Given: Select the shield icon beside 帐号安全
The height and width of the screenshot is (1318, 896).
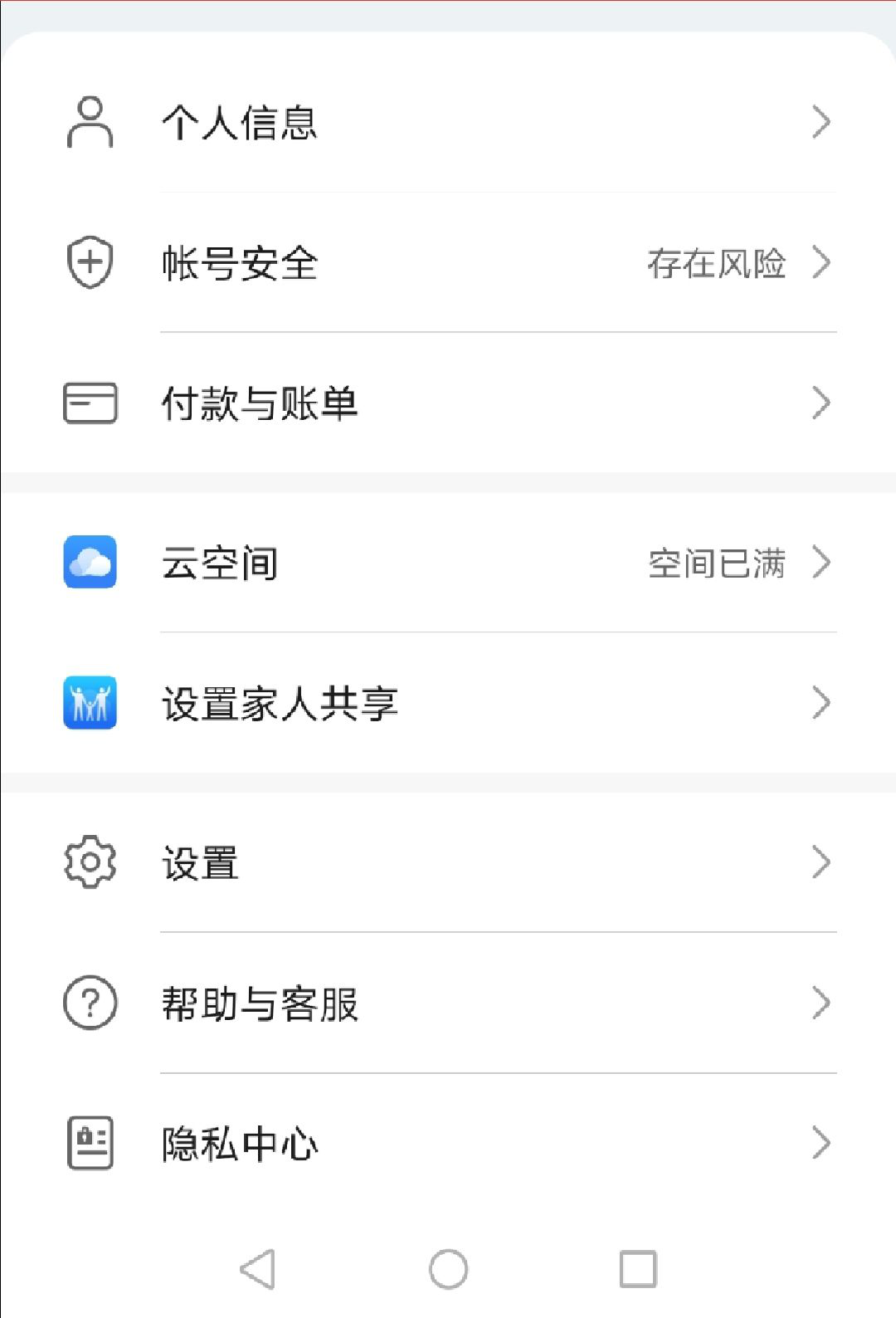Looking at the screenshot, I should 90,263.
